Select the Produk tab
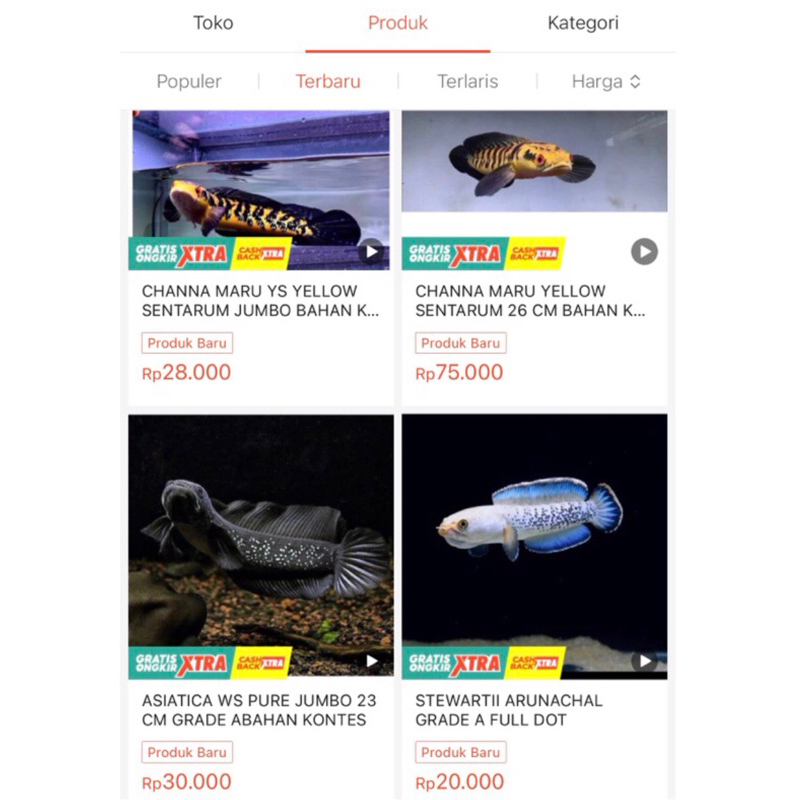 click(397, 23)
